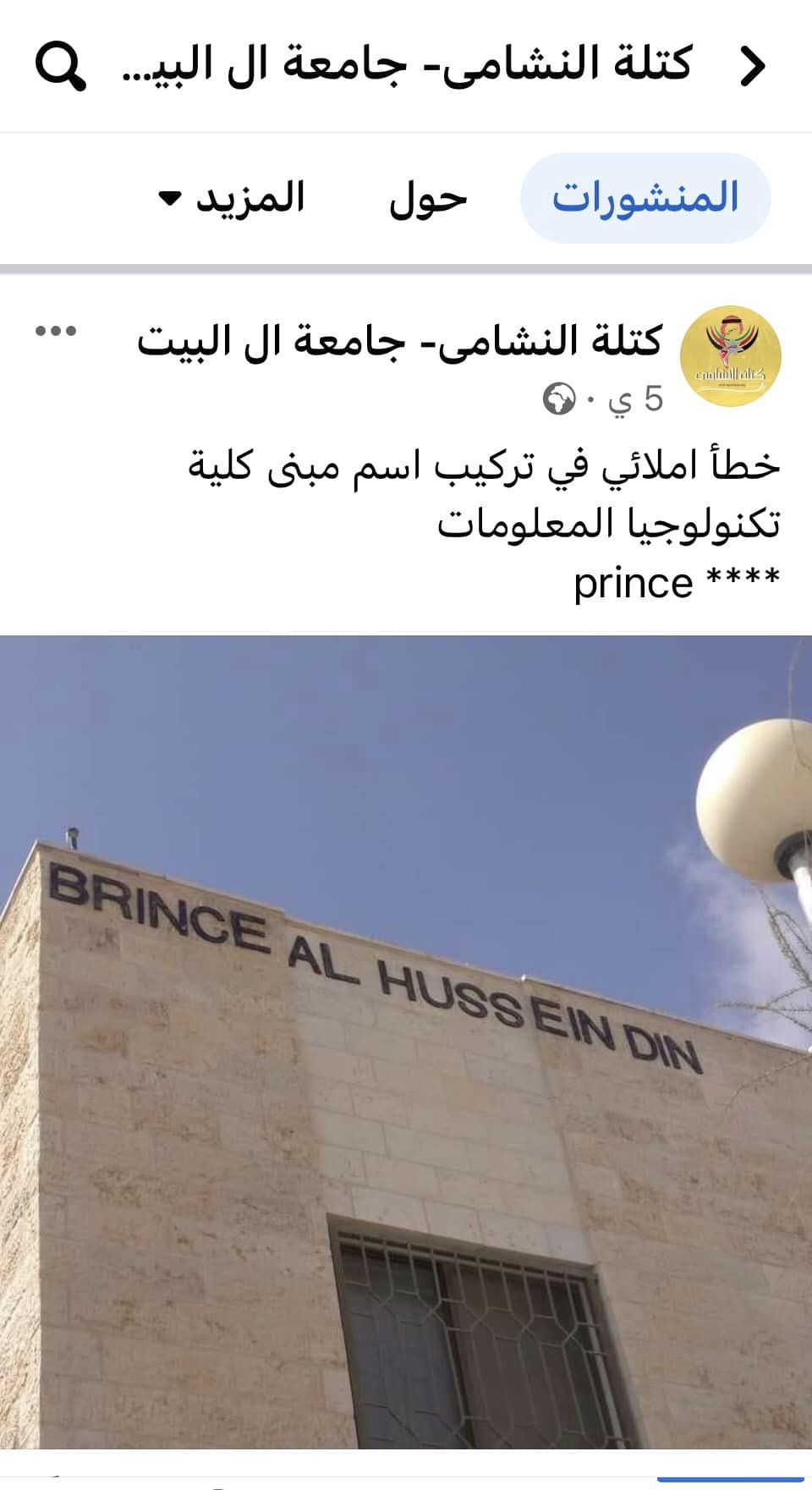The height and width of the screenshot is (1490, 812).
Task: Toggle the active المنشورات pill highlight
Action: [x=648, y=197]
